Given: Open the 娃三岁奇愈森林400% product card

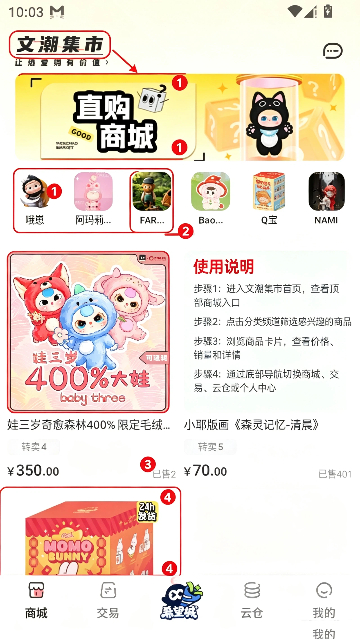Looking at the screenshot, I should 89,364.
